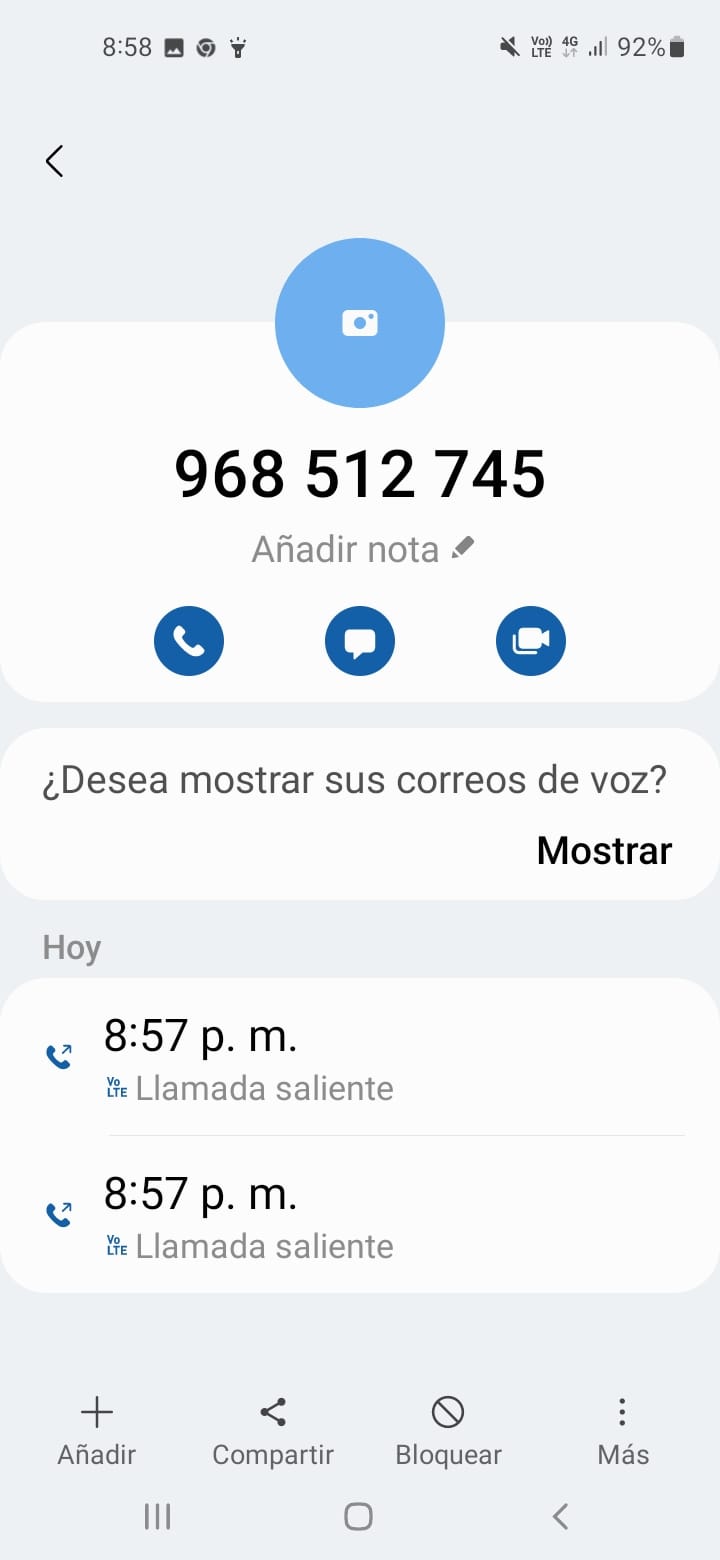Send a message to this number
The image size is (720, 1560).
[360, 641]
